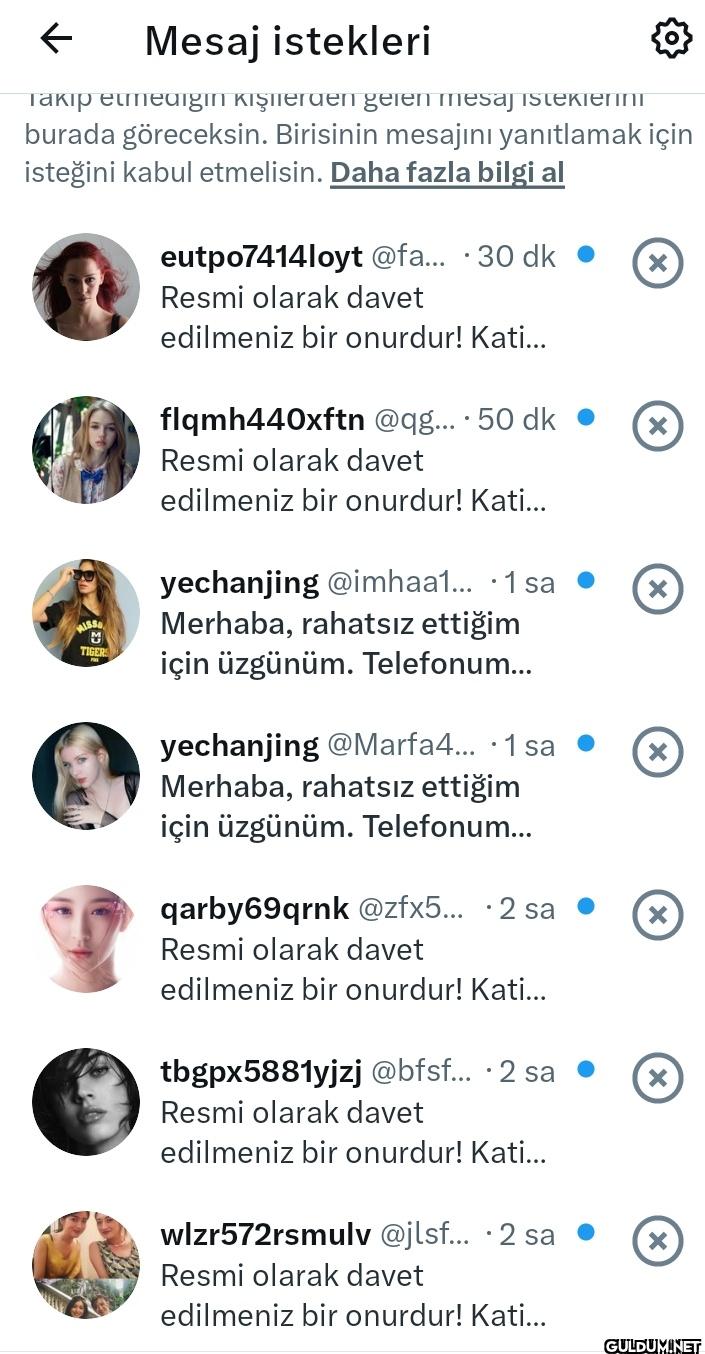Dismiss the request from eutpo7414loyt

pyautogui.click(x=657, y=264)
